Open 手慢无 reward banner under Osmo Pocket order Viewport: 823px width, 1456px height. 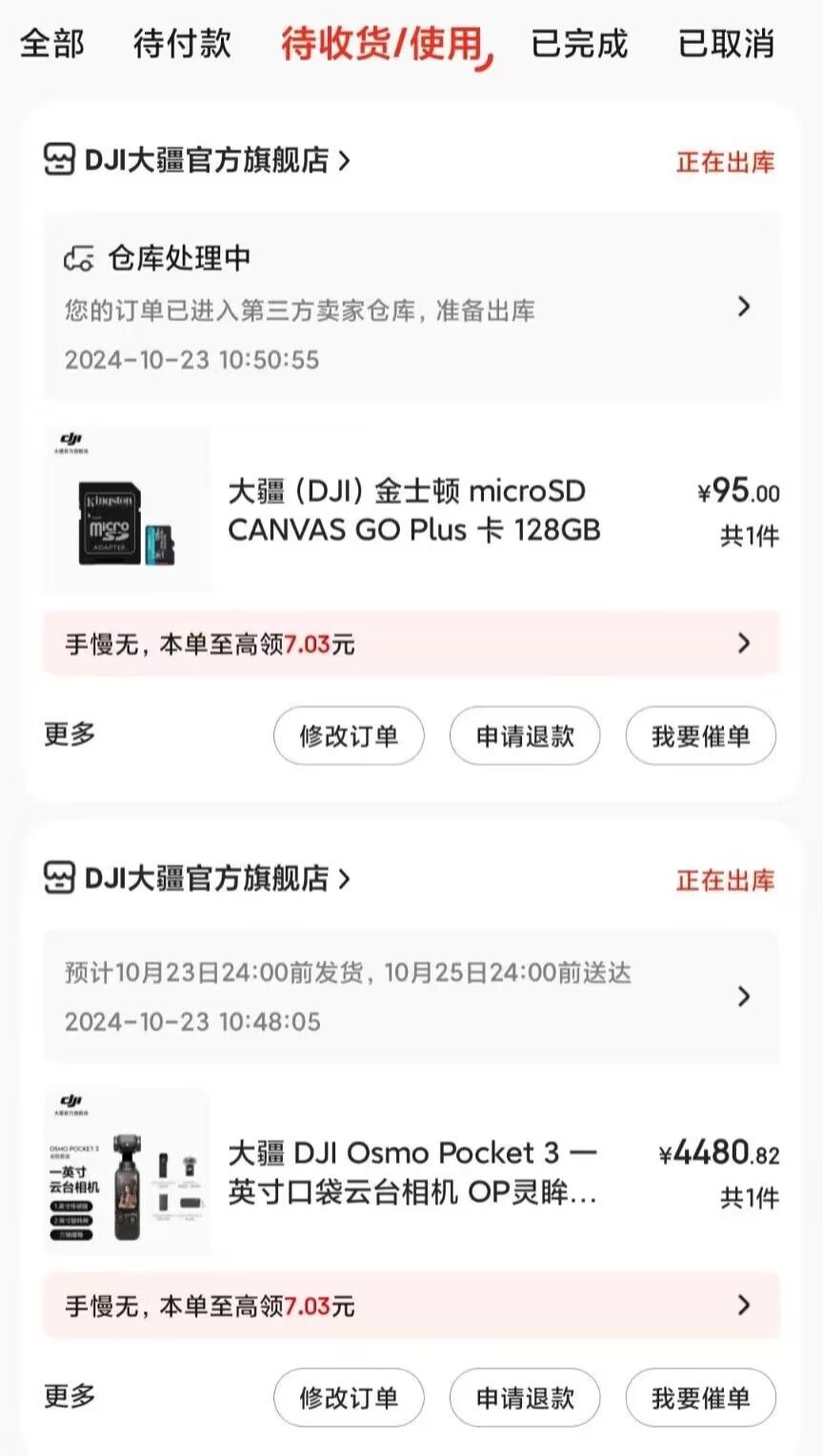tap(410, 1305)
